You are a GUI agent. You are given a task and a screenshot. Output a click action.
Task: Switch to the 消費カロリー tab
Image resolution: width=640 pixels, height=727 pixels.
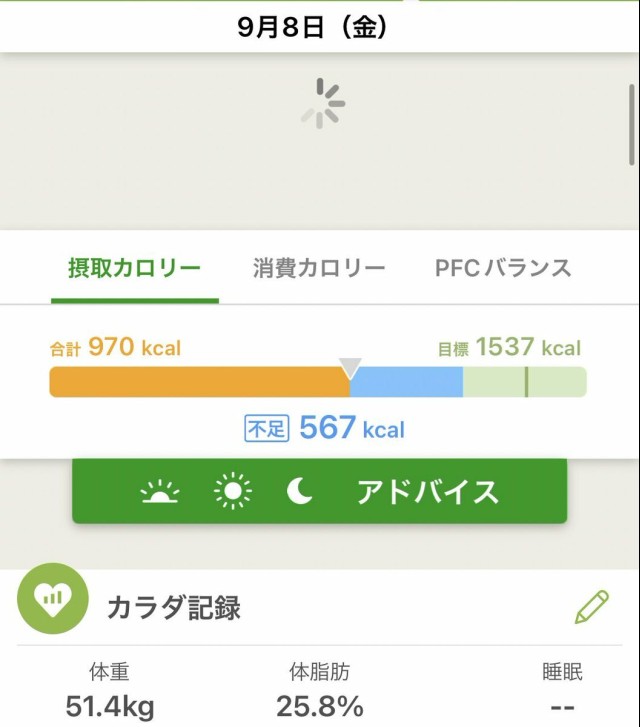(319, 268)
